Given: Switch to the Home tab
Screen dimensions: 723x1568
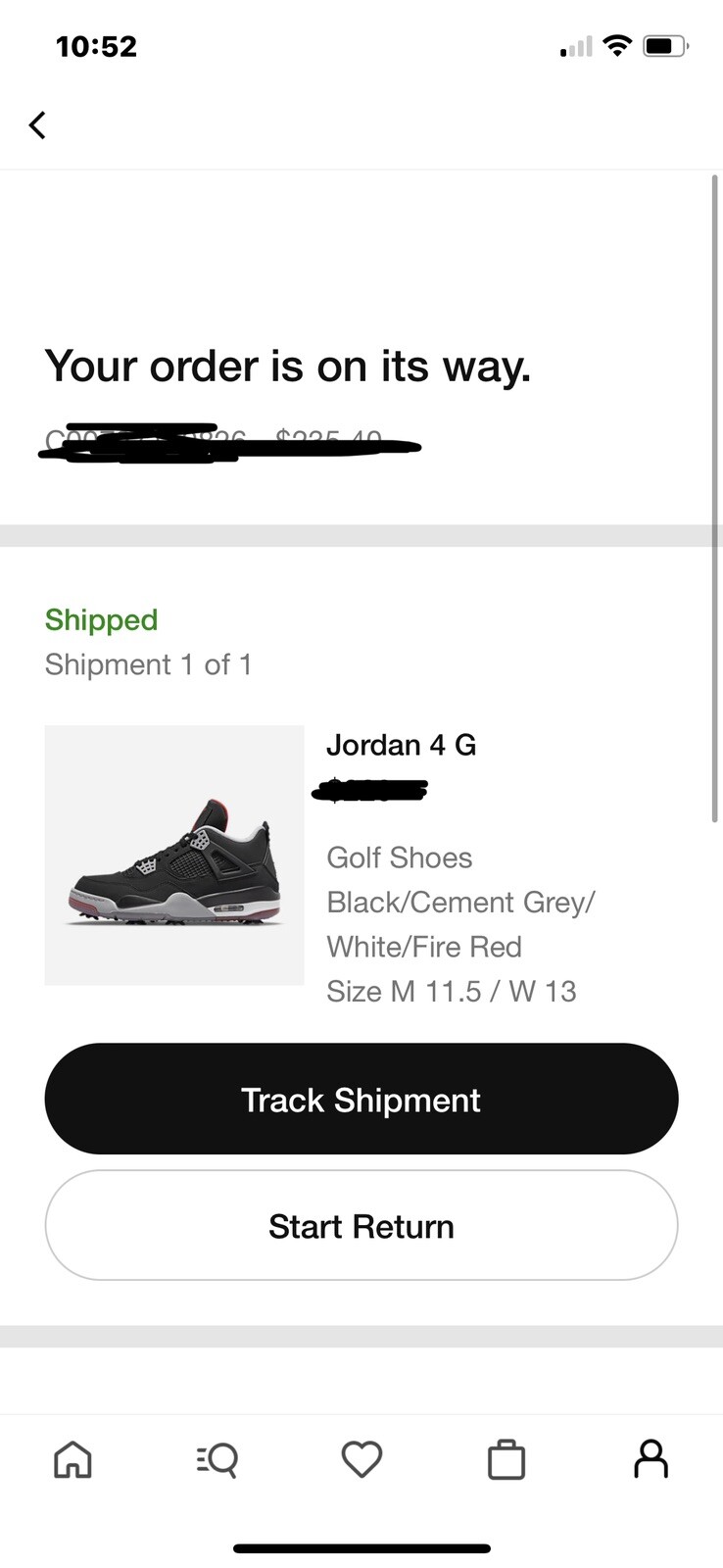Looking at the screenshot, I should point(72,1459).
